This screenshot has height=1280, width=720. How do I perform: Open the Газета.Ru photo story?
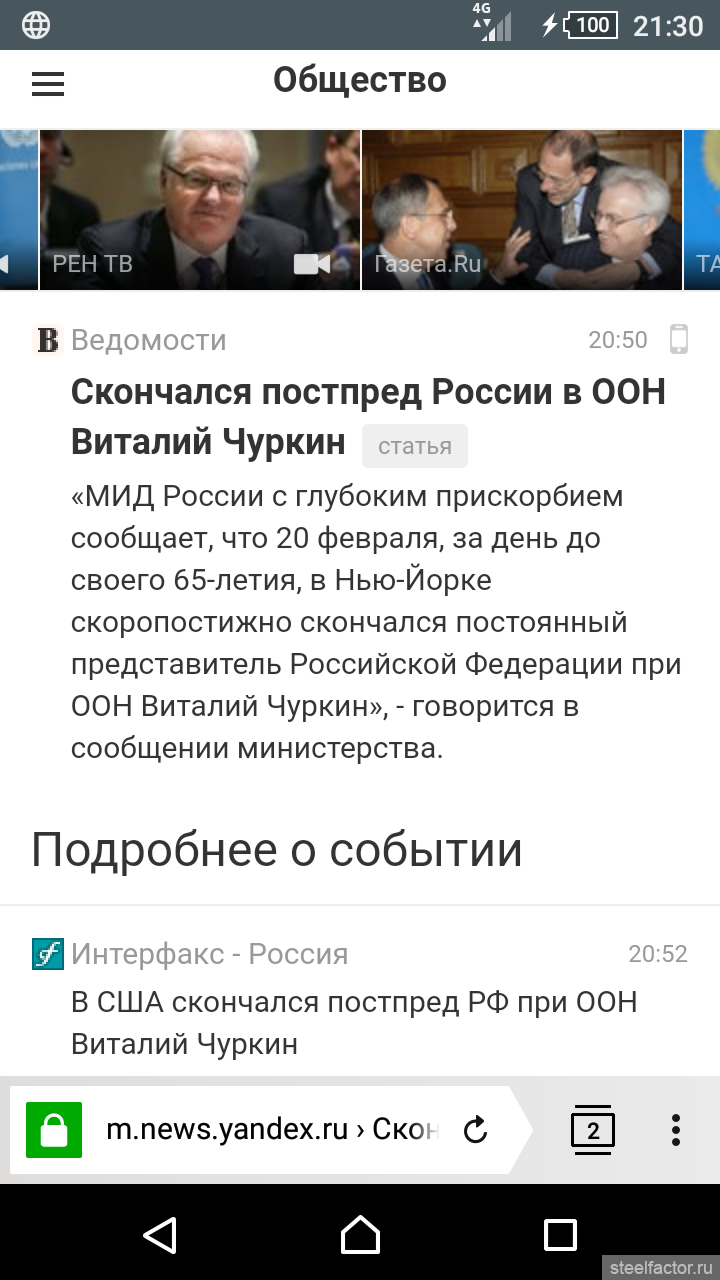click(x=521, y=210)
